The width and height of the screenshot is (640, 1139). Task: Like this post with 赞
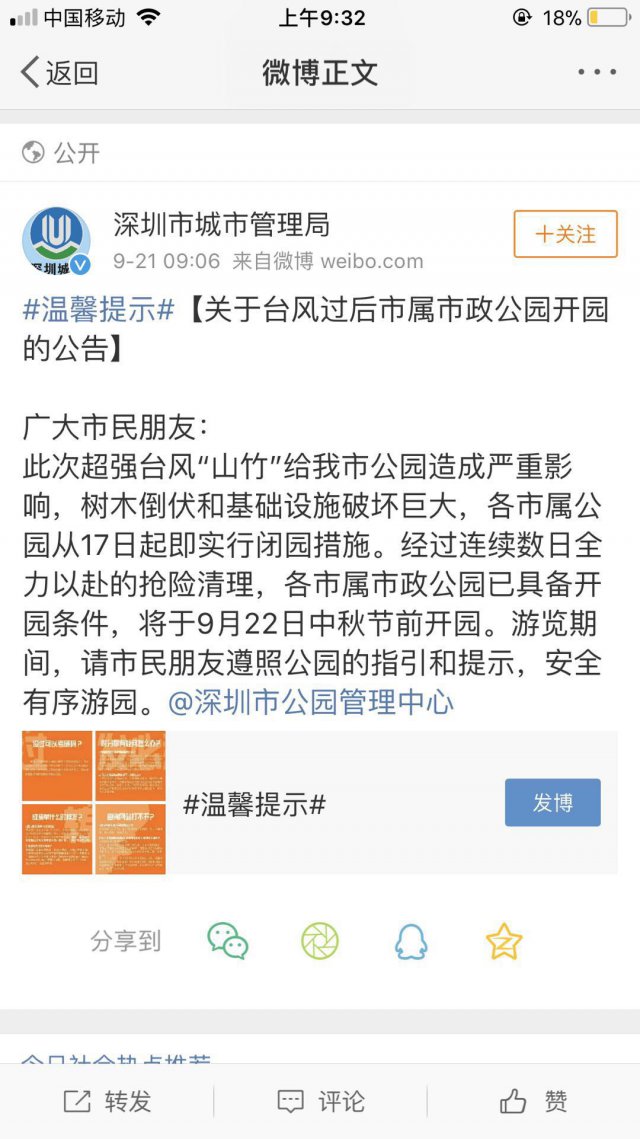534,1101
